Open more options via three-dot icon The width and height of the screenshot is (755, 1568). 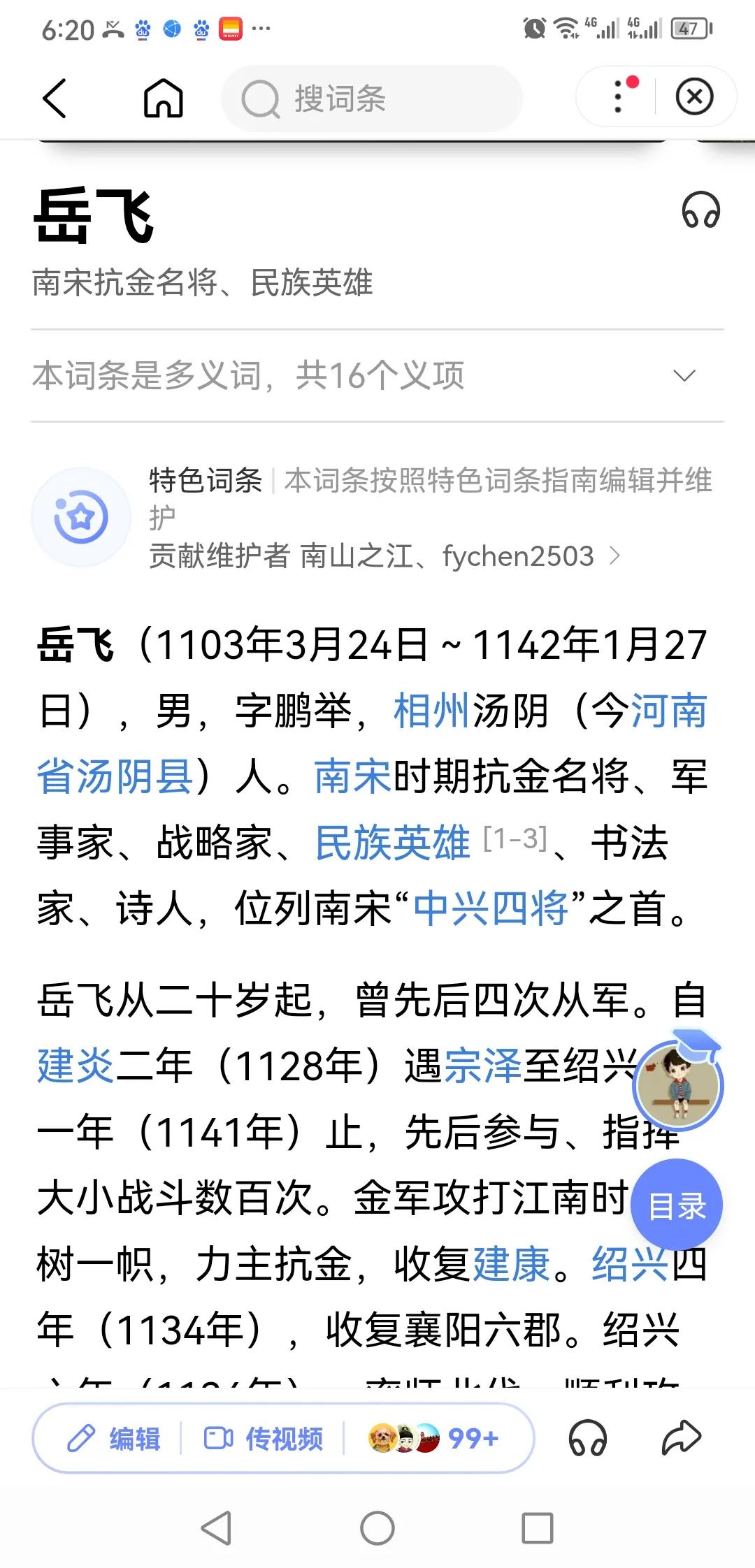pos(615,96)
